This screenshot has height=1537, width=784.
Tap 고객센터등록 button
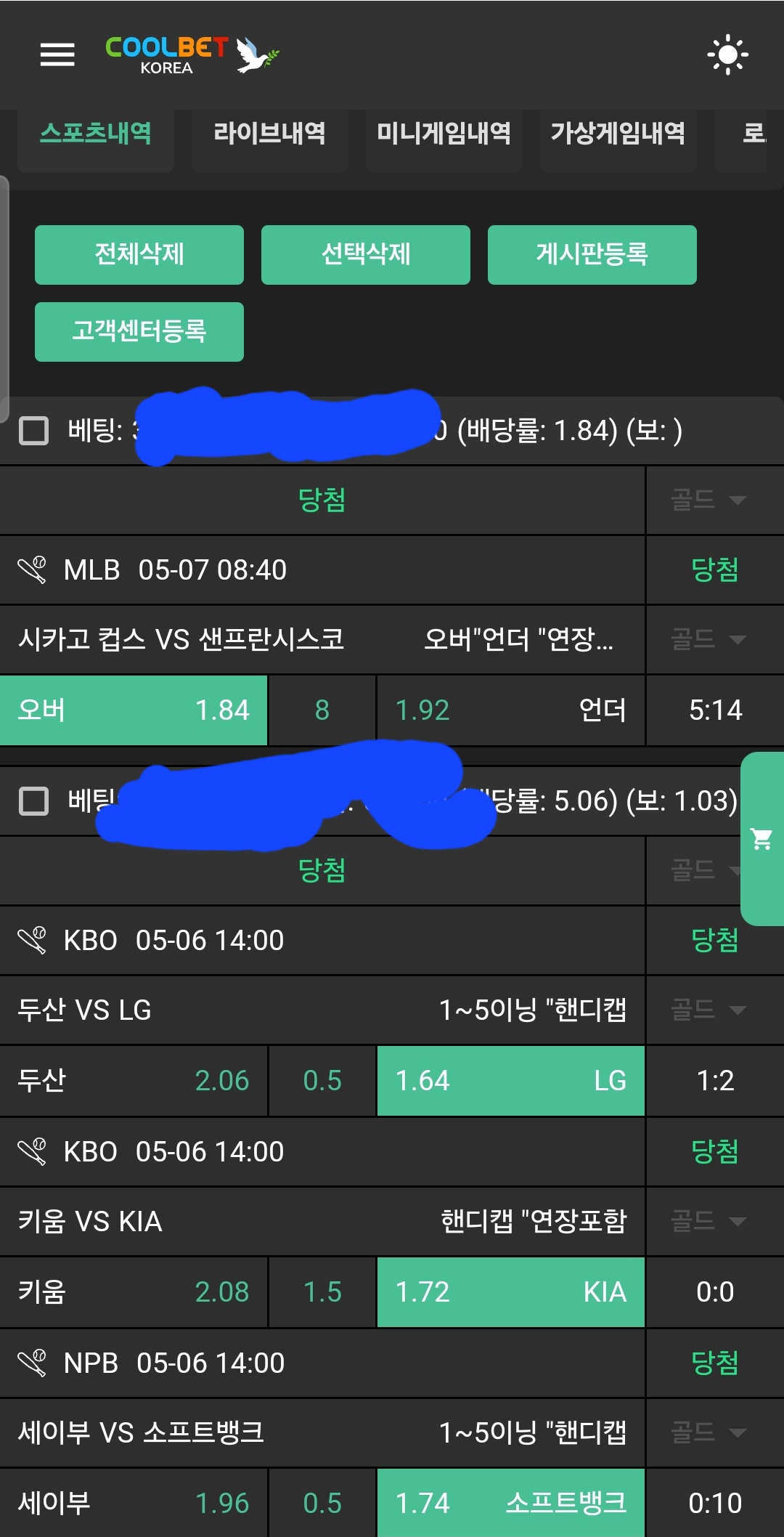(x=139, y=331)
